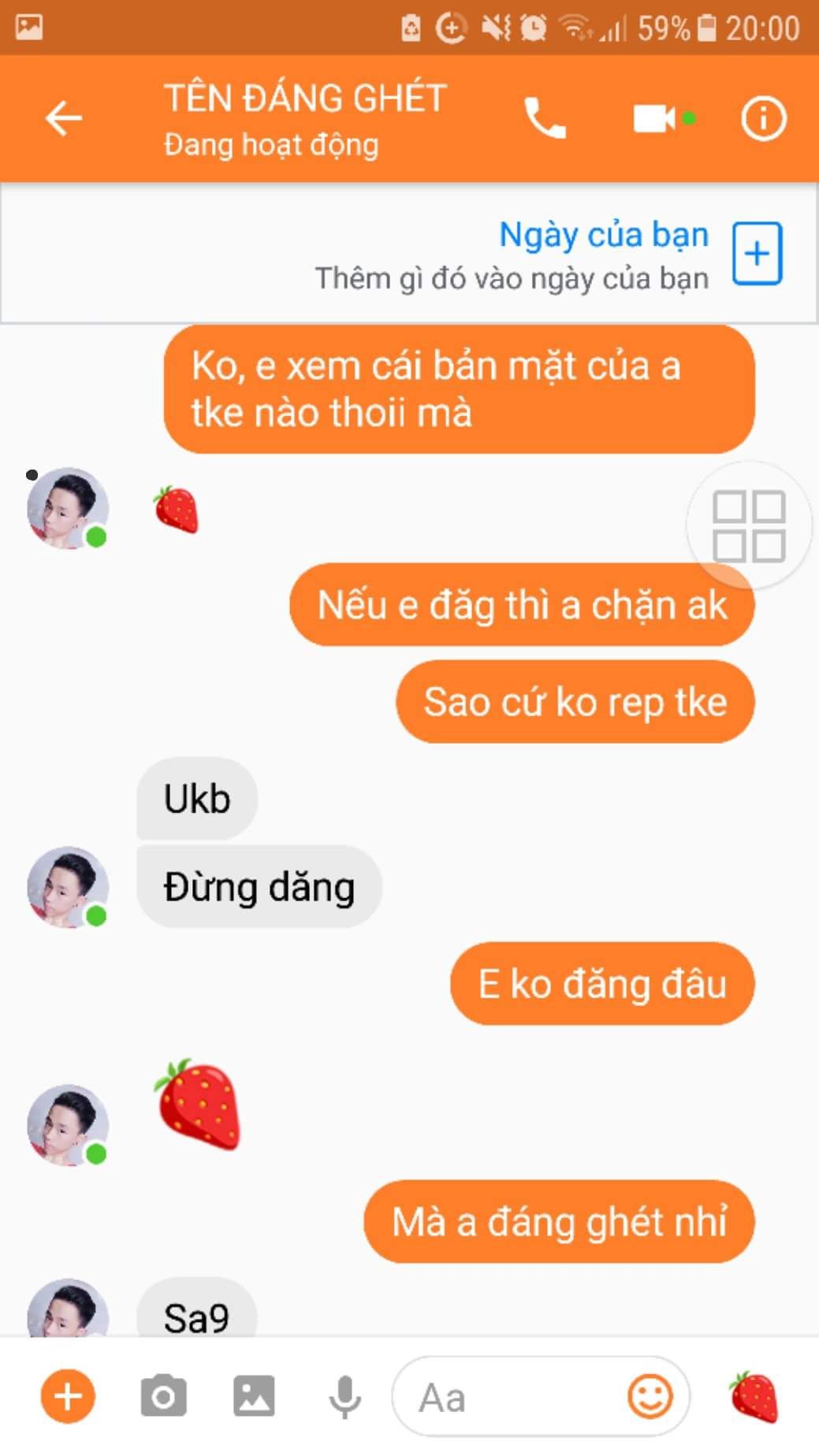Image resolution: width=819 pixels, height=1456 pixels.
Task: Send a strawberry emoji
Action: click(x=754, y=1397)
